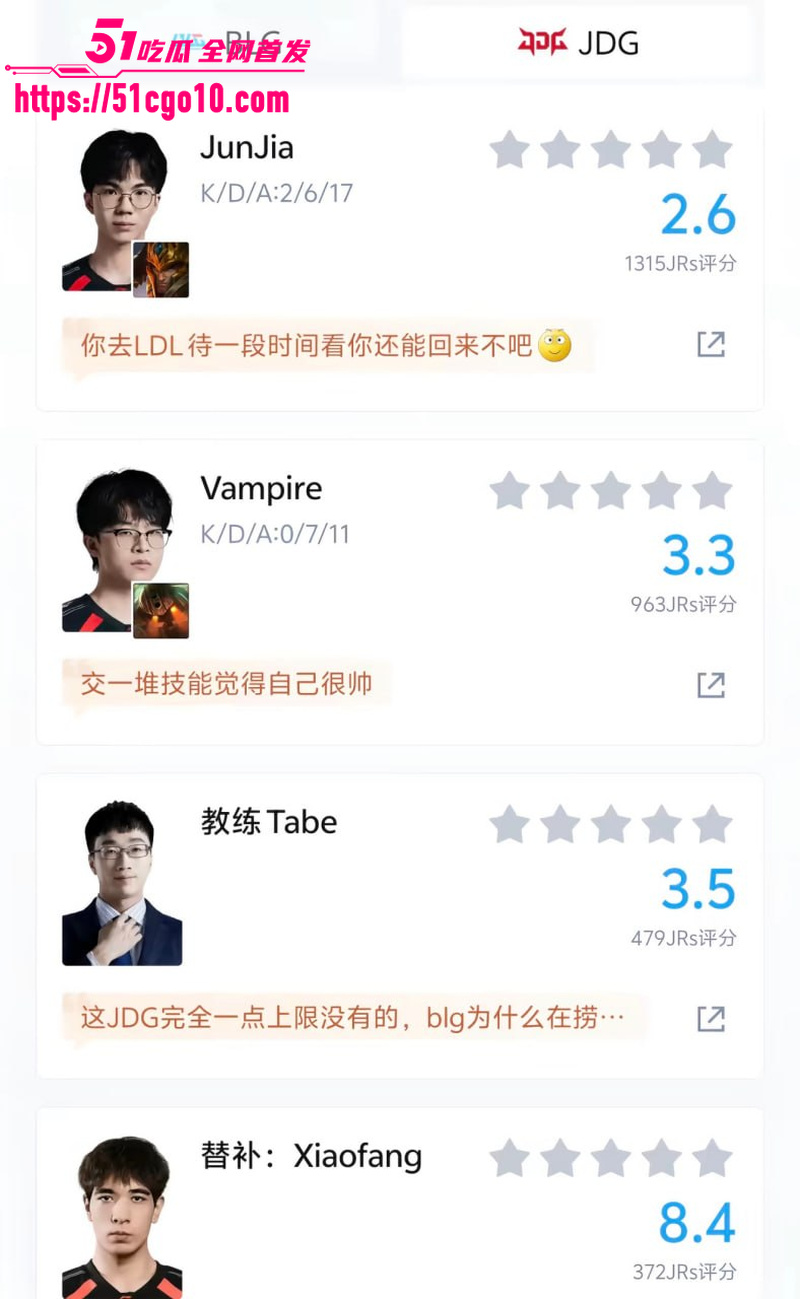Open the link icon beside Vampire's comment
Screen dimensions: 800x1299
coord(710,685)
